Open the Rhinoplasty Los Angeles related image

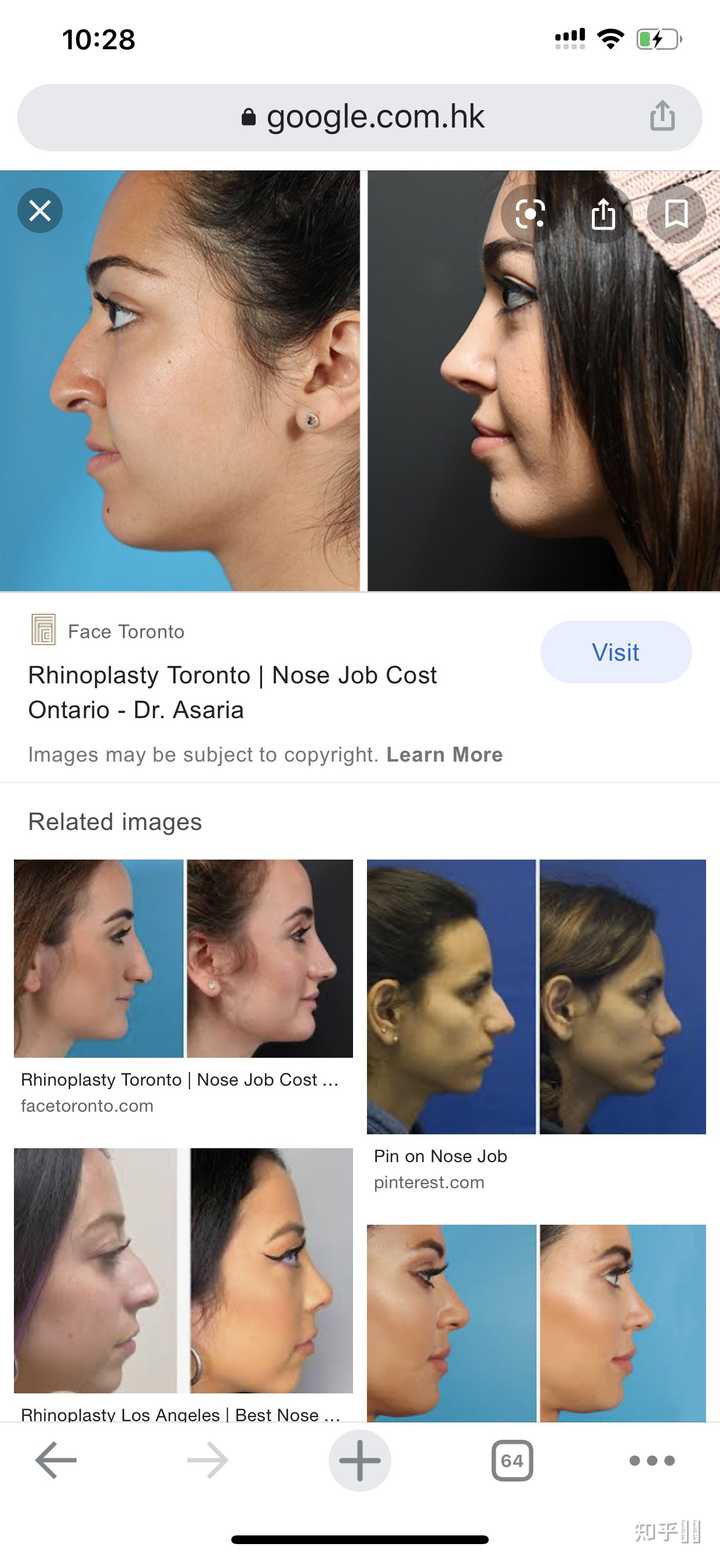183,1270
